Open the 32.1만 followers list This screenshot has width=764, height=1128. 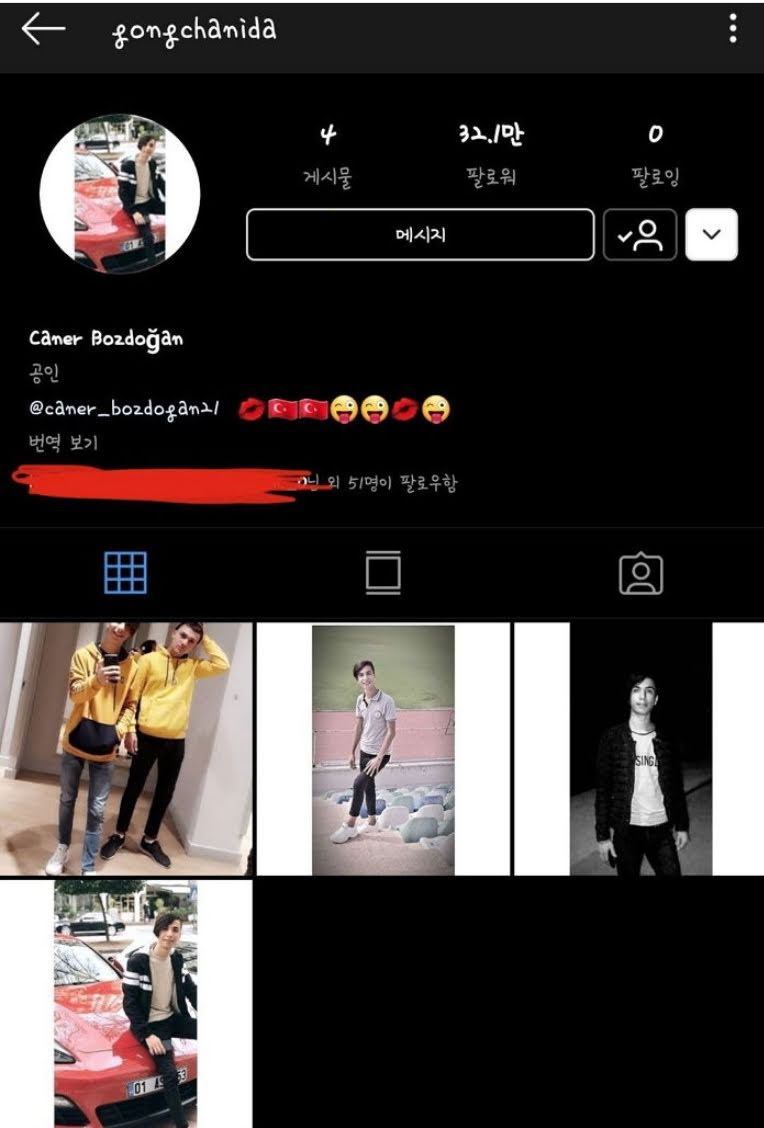pos(491,155)
